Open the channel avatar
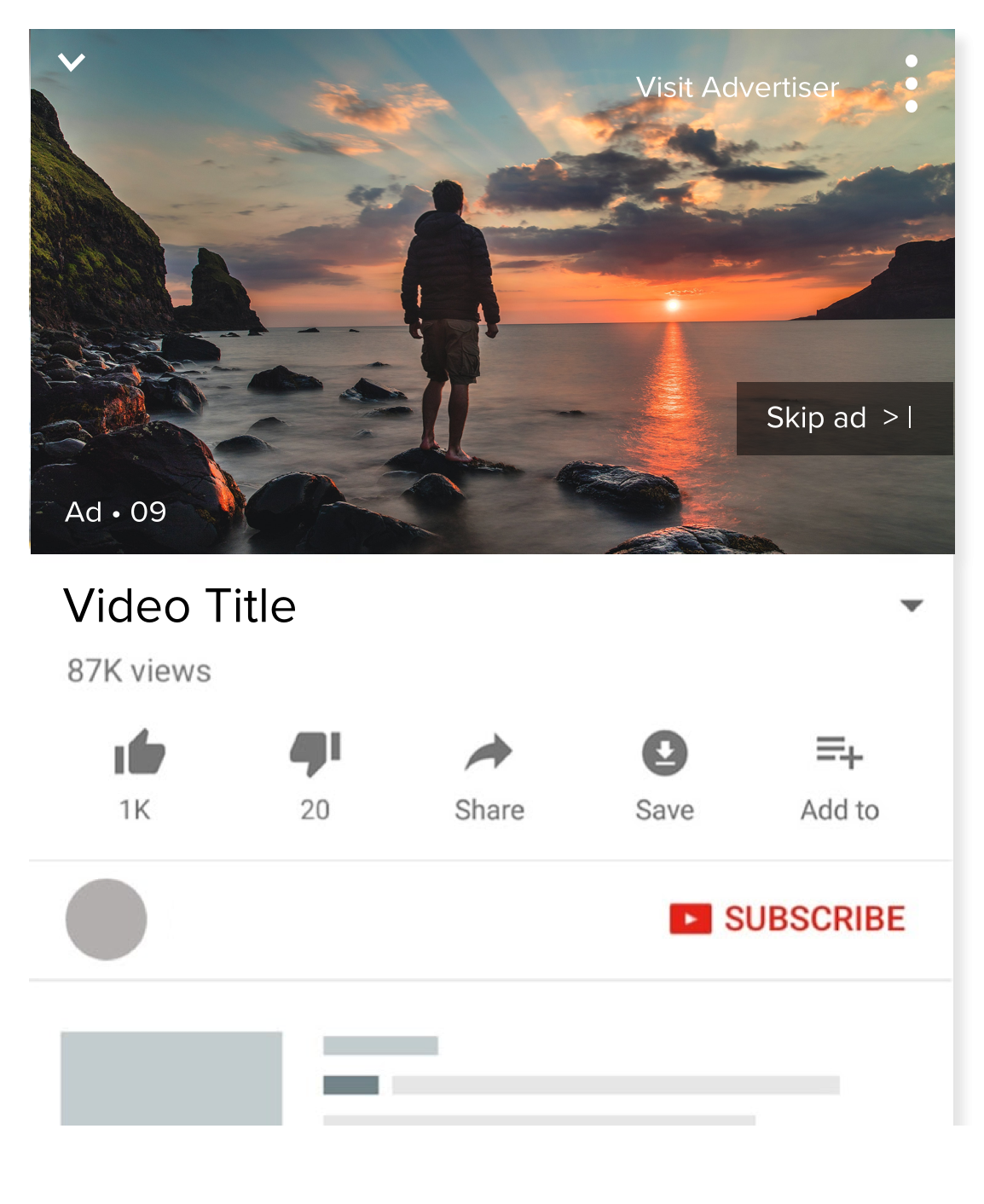This screenshot has height=1204, width=984. pos(107,919)
